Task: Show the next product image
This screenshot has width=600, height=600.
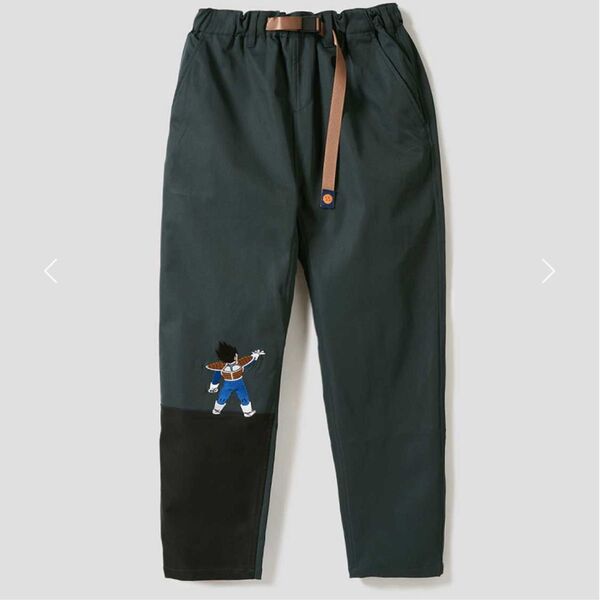Action: [x=548, y=271]
